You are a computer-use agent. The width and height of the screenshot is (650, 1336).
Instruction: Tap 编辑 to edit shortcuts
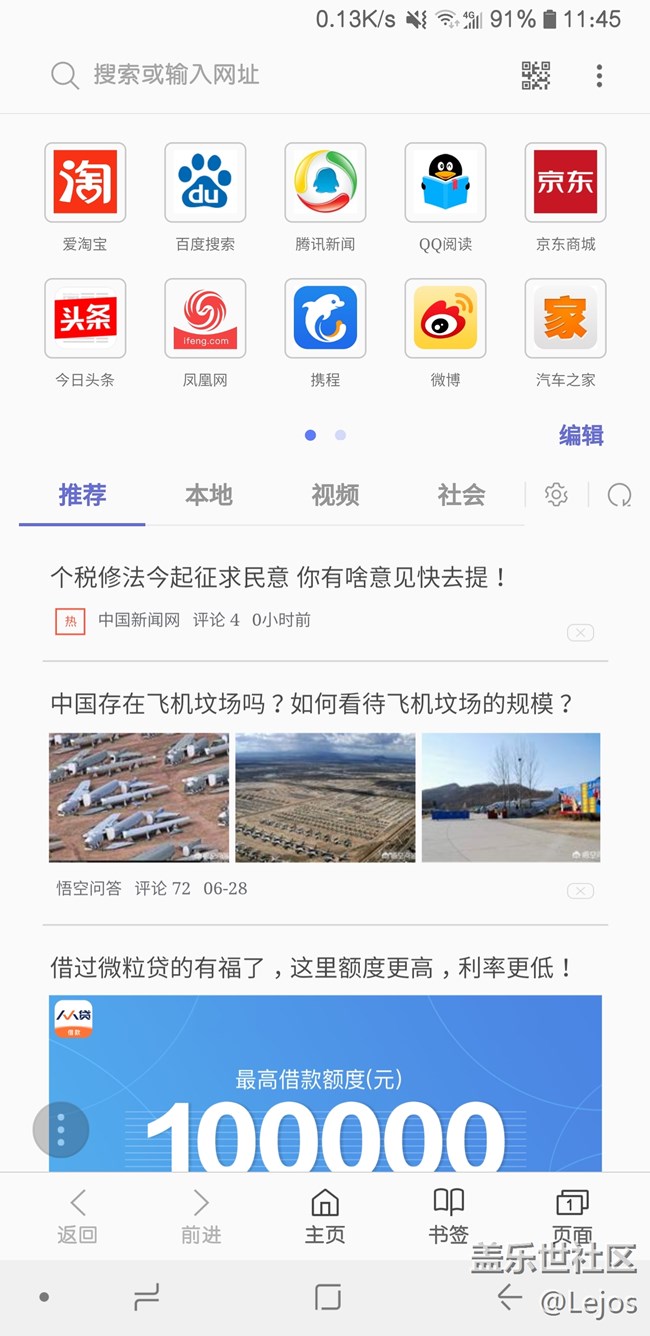581,435
